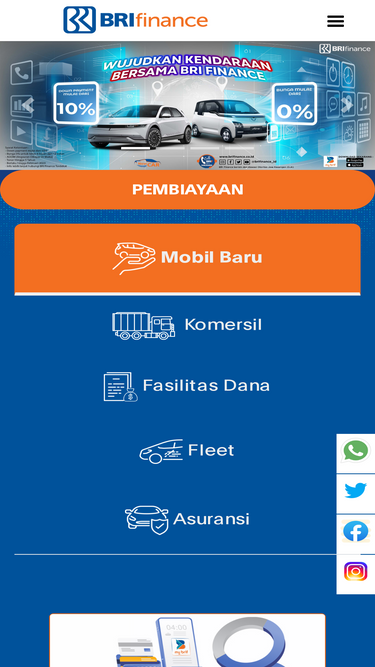The image size is (375, 667).
Task: Contact via WhatsApp icon
Action: click(x=356, y=451)
